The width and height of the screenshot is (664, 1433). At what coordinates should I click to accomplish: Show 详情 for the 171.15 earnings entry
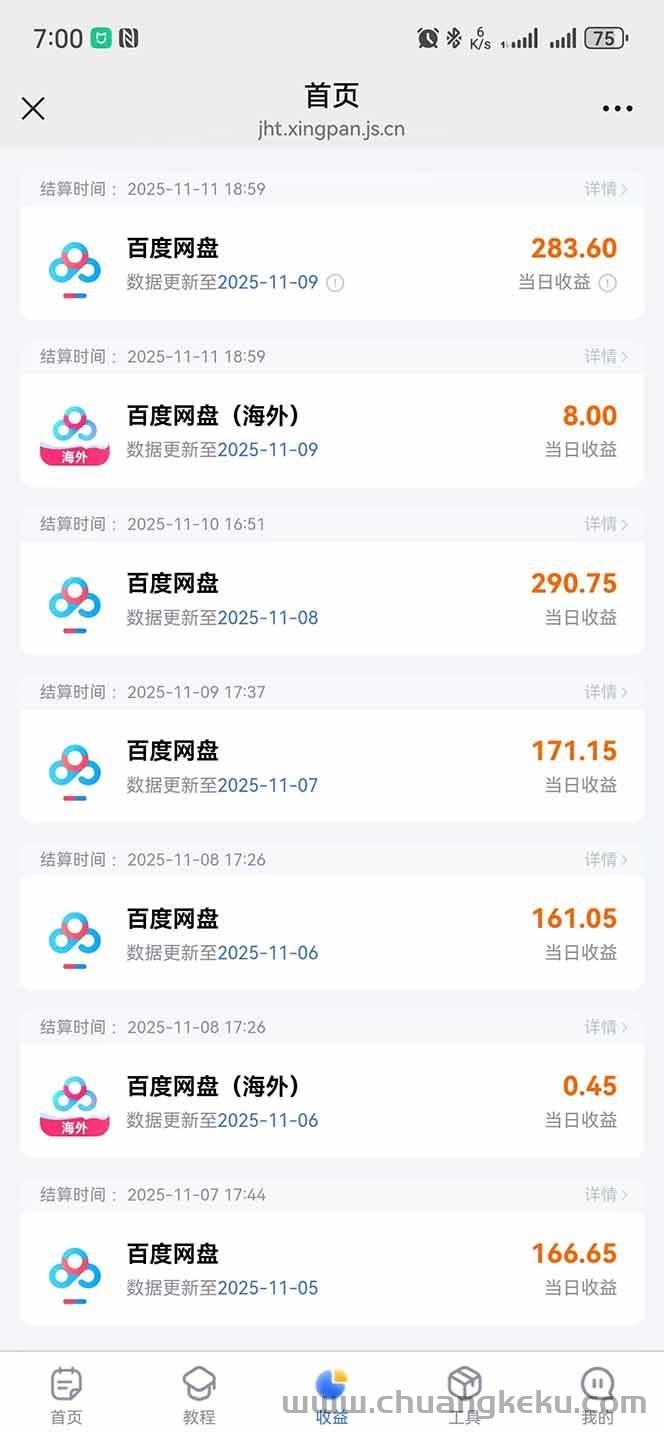point(606,692)
